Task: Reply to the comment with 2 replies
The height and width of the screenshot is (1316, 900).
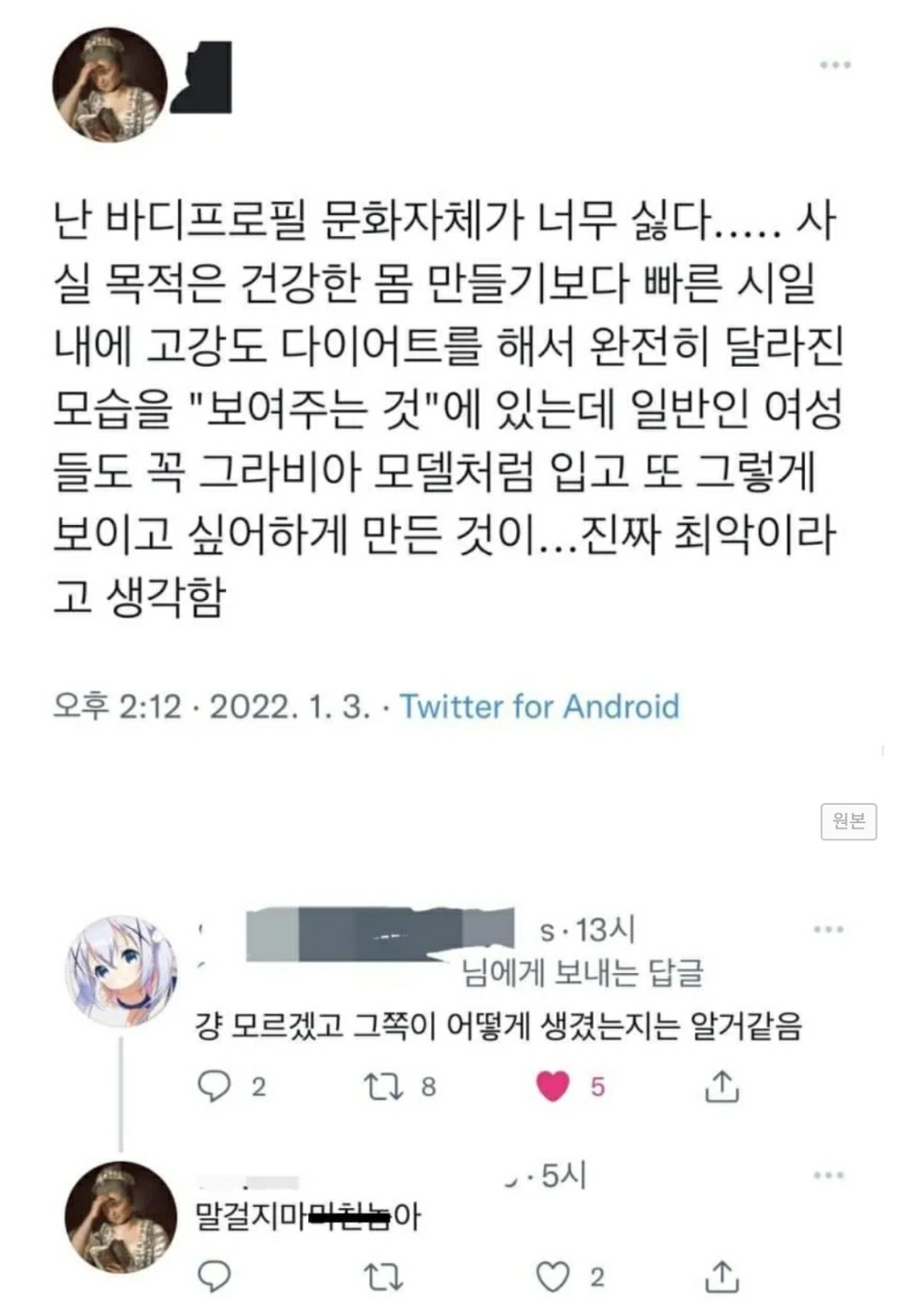Action: point(215,1086)
